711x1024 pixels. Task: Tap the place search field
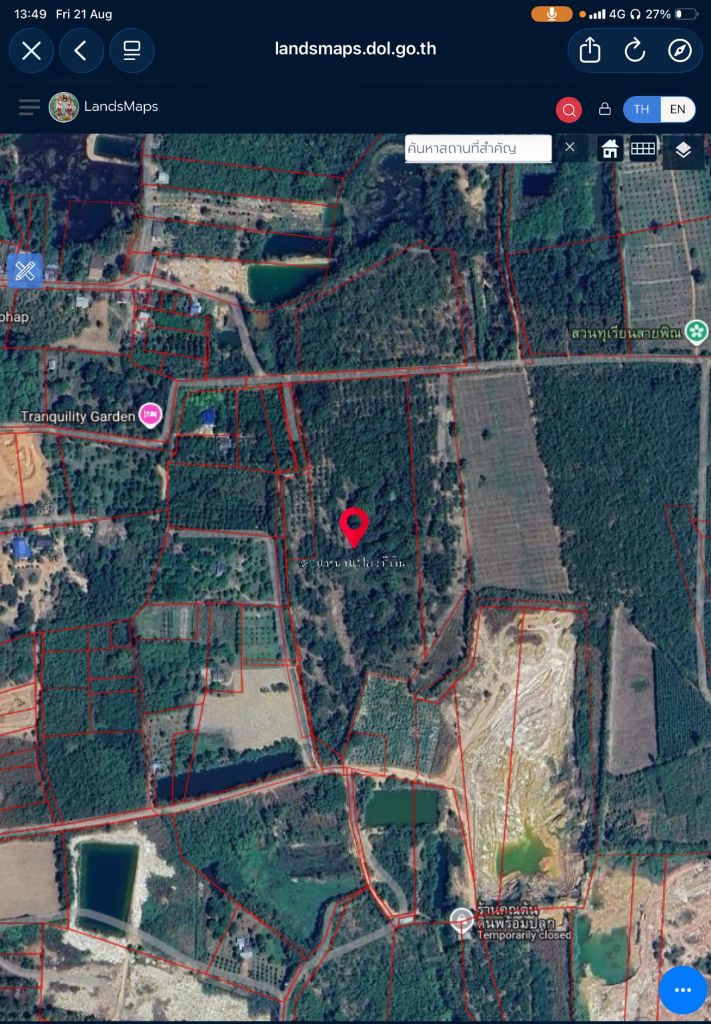click(x=478, y=148)
